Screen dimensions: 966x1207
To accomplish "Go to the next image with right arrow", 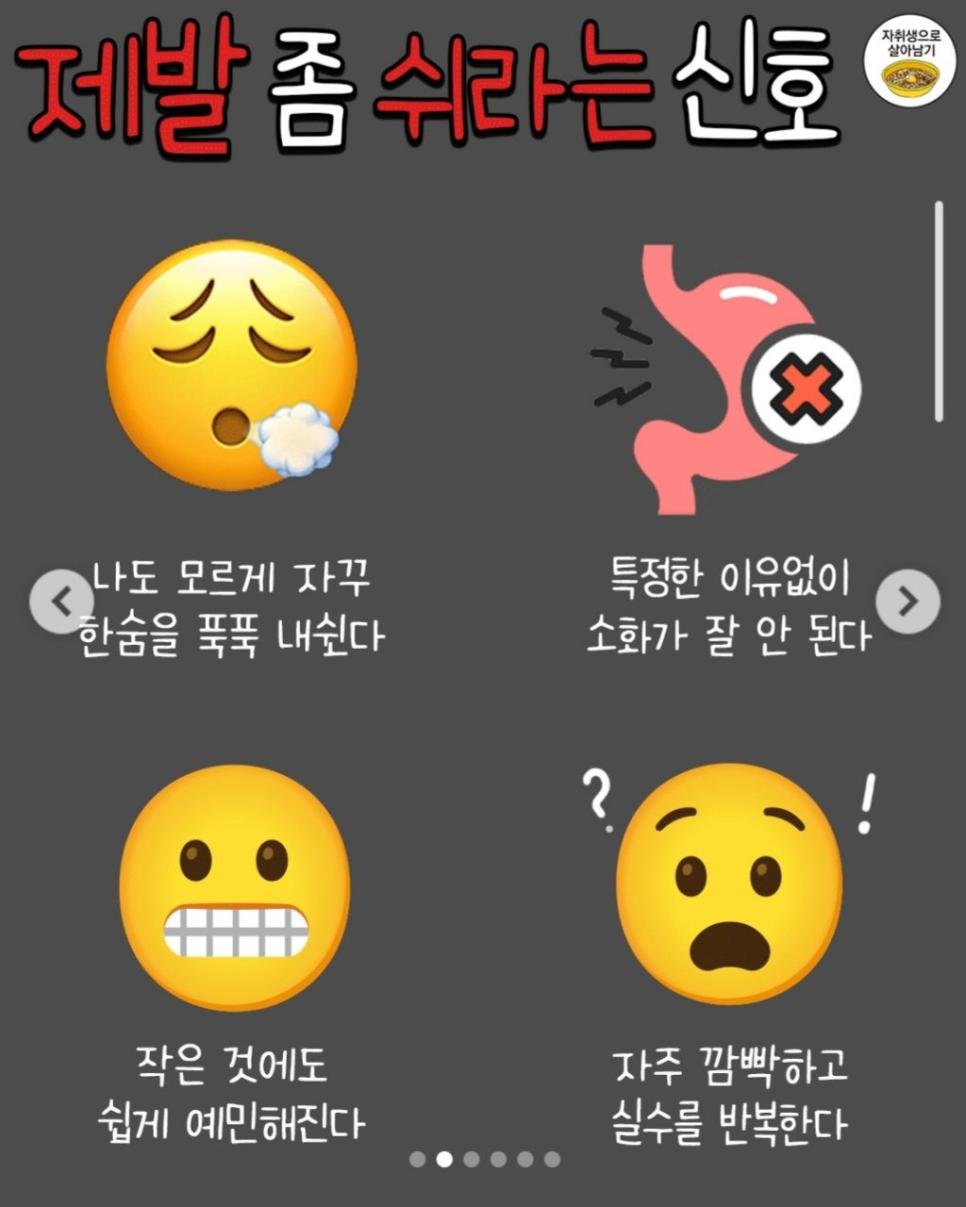I will pos(908,601).
